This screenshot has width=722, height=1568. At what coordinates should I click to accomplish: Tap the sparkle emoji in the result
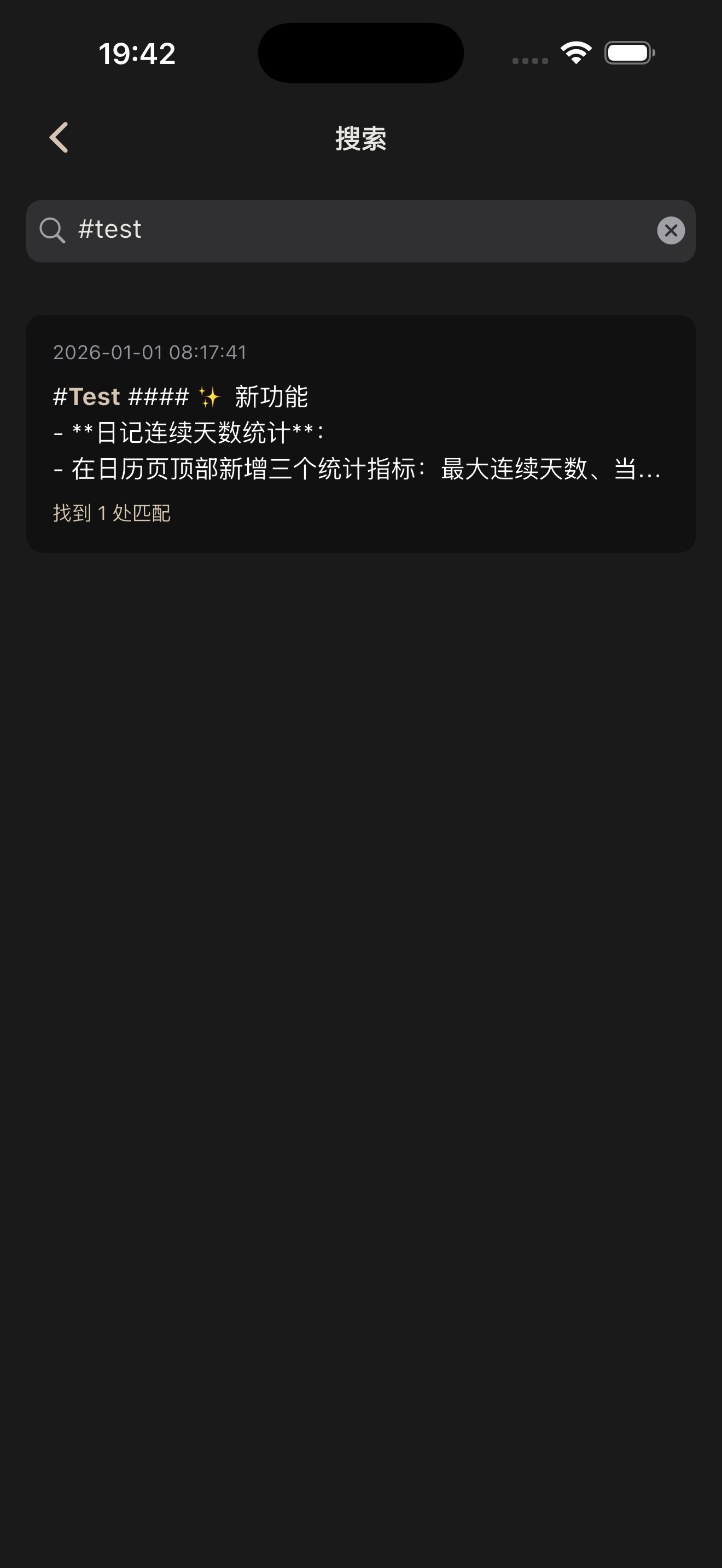[x=210, y=396]
